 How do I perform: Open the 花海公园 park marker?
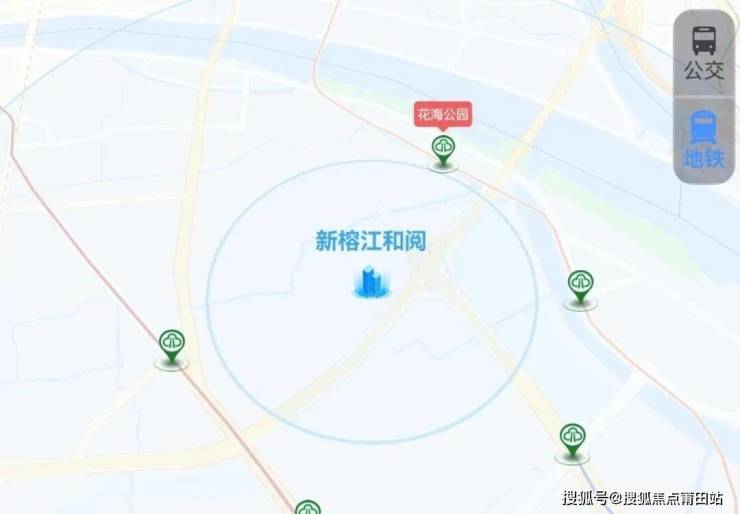(443, 150)
